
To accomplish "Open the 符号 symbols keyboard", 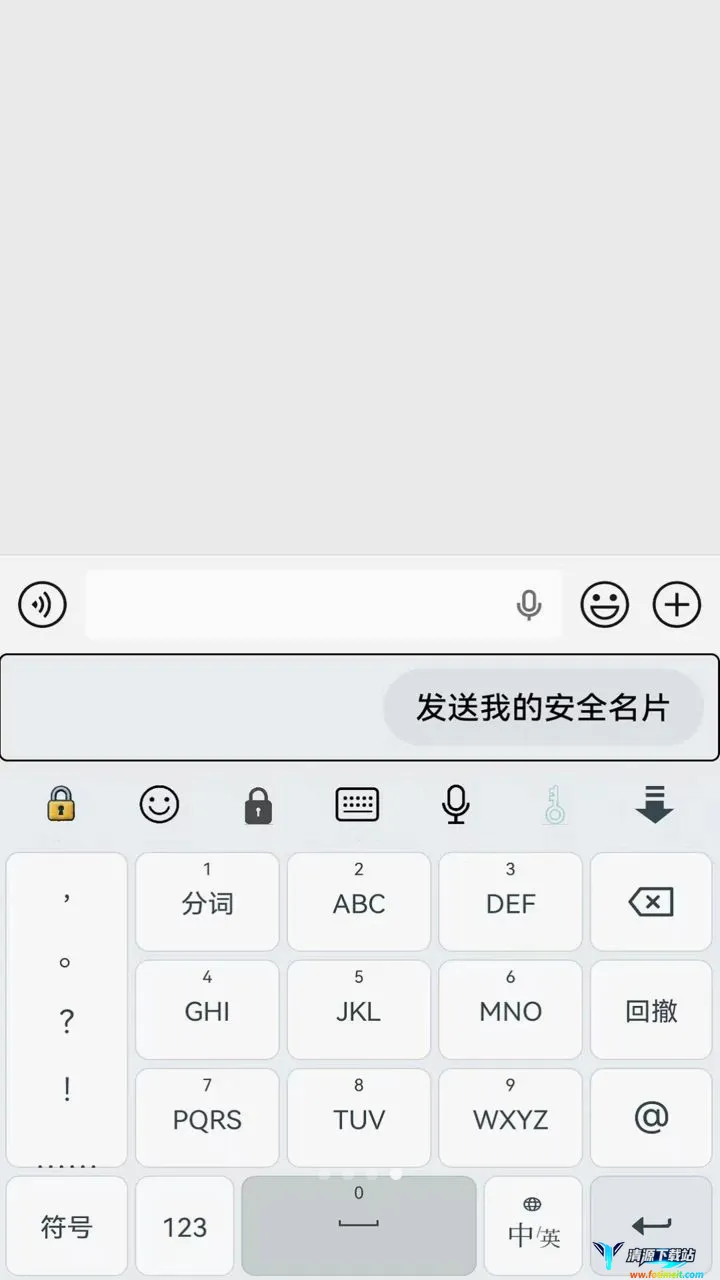I will coord(67,1226).
